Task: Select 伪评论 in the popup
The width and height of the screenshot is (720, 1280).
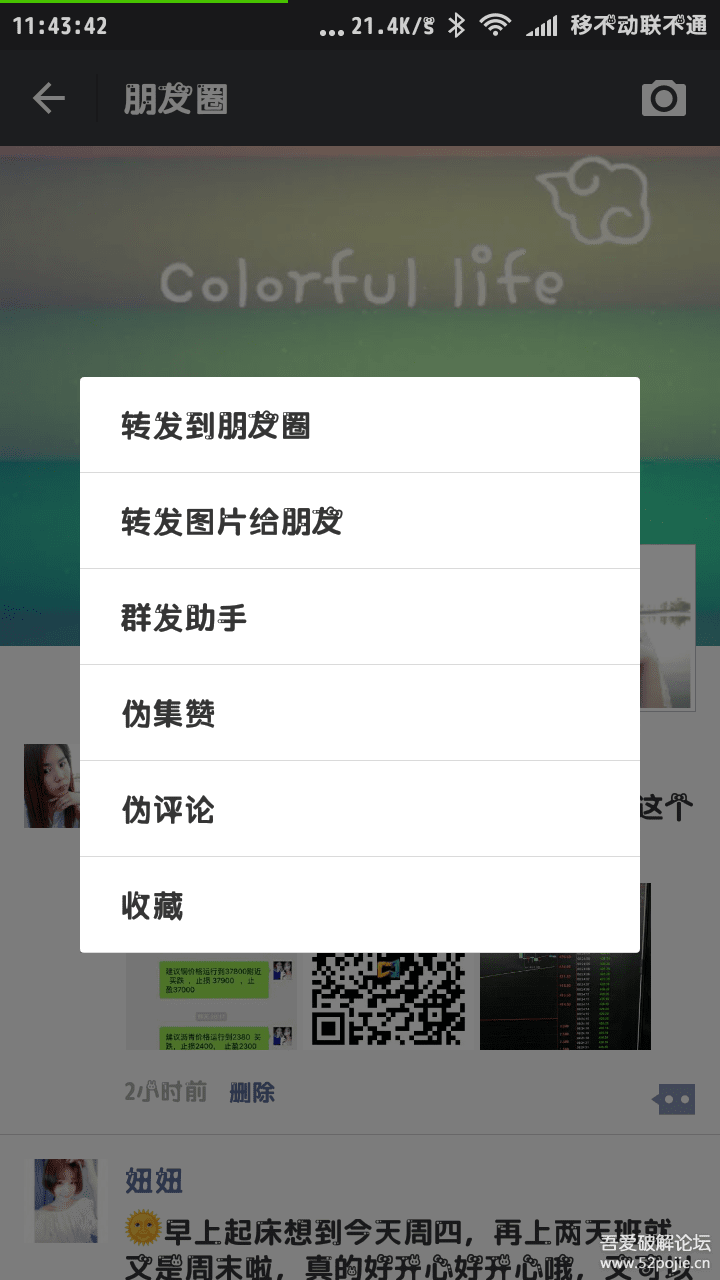Action: [360, 809]
